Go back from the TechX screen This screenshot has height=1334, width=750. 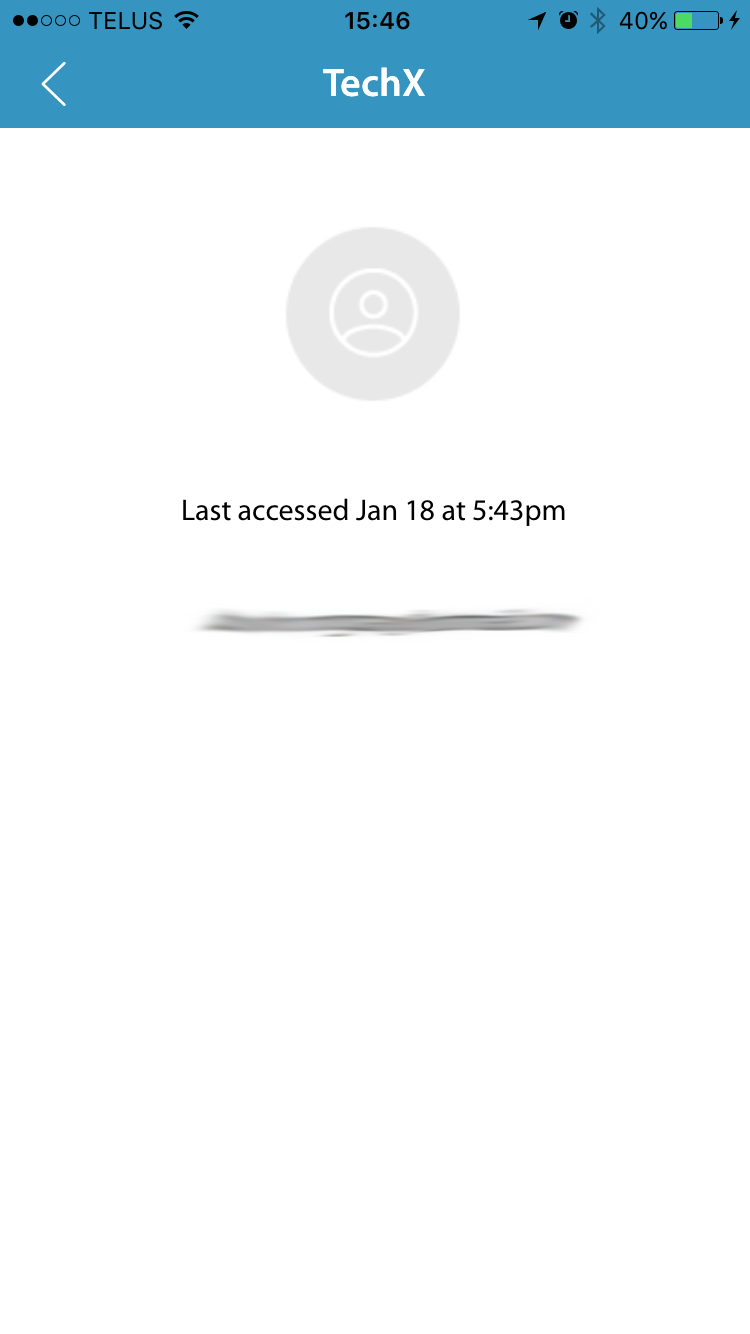click(x=54, y=84)
